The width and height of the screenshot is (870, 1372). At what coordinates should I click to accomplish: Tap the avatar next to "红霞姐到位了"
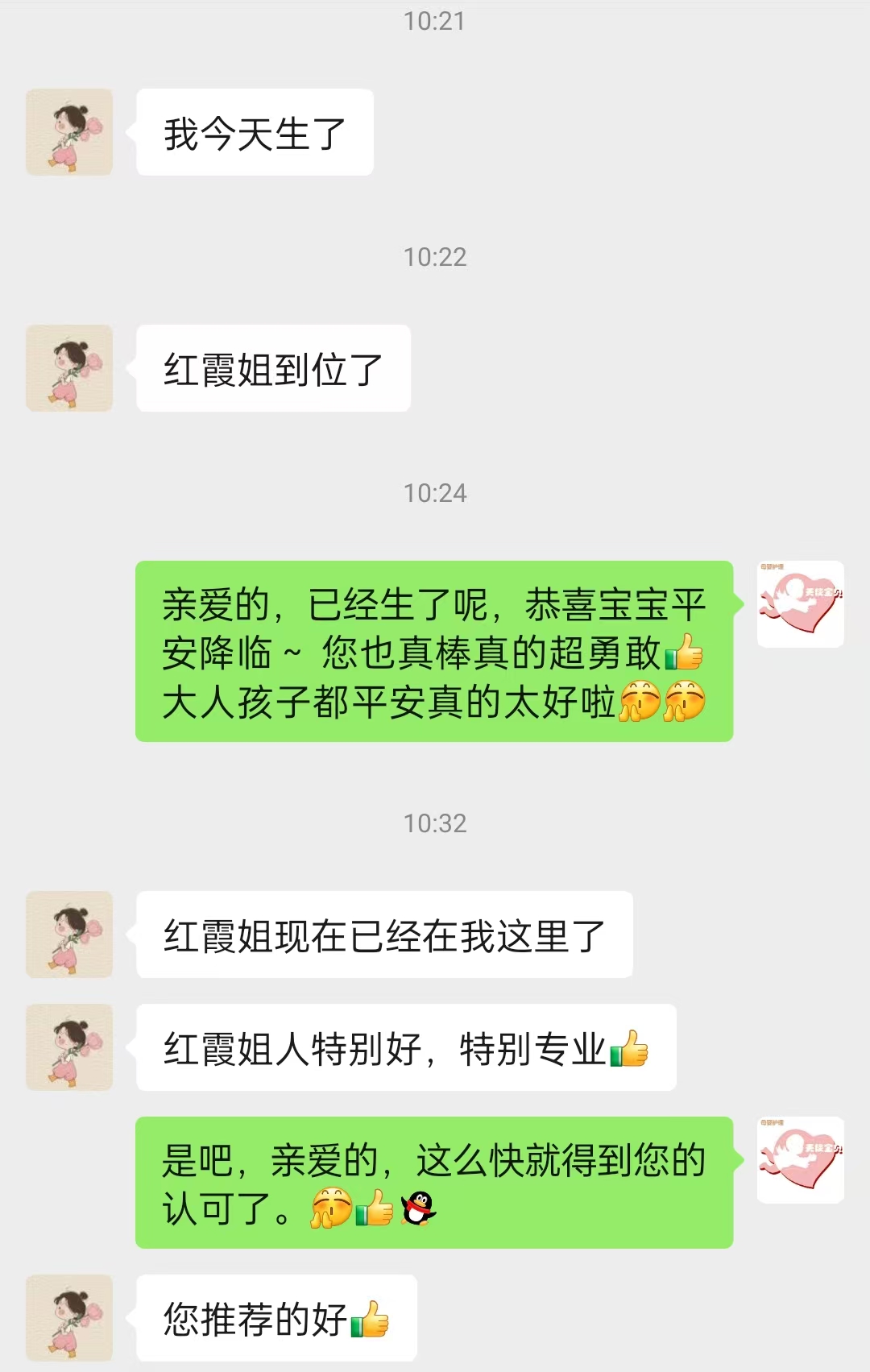(69, 368)
